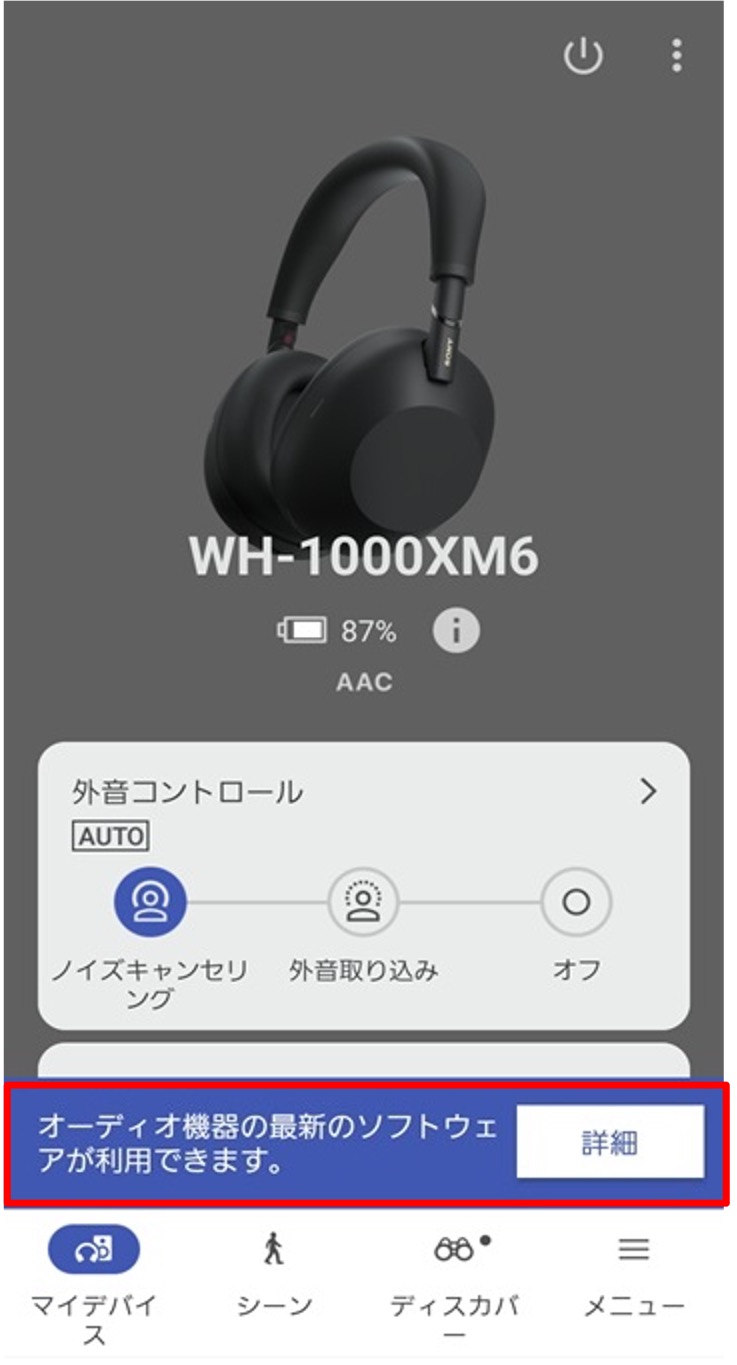737x1365 pixels.
Task: Expand 外音コントロール settings via the chevron
Action: click(649, 793)
